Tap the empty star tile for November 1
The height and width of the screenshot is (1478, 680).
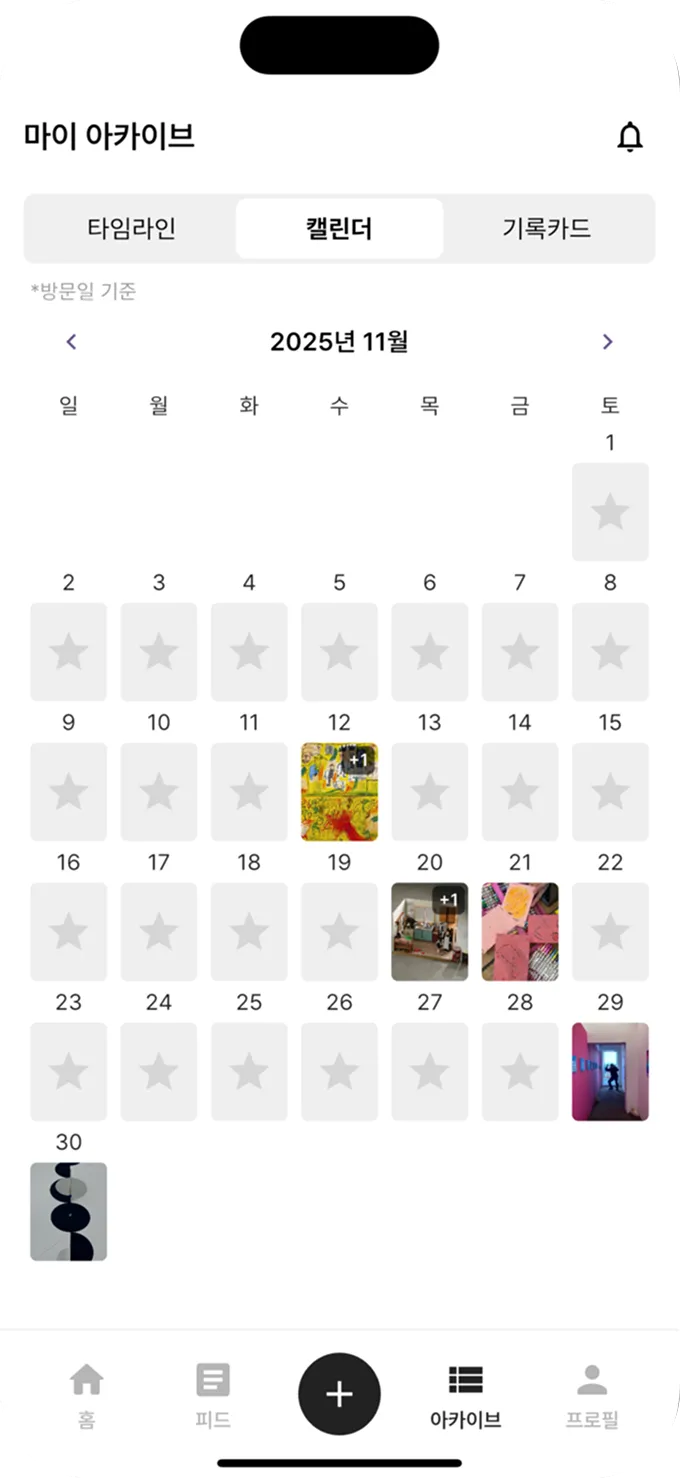(x=610, y=511)
